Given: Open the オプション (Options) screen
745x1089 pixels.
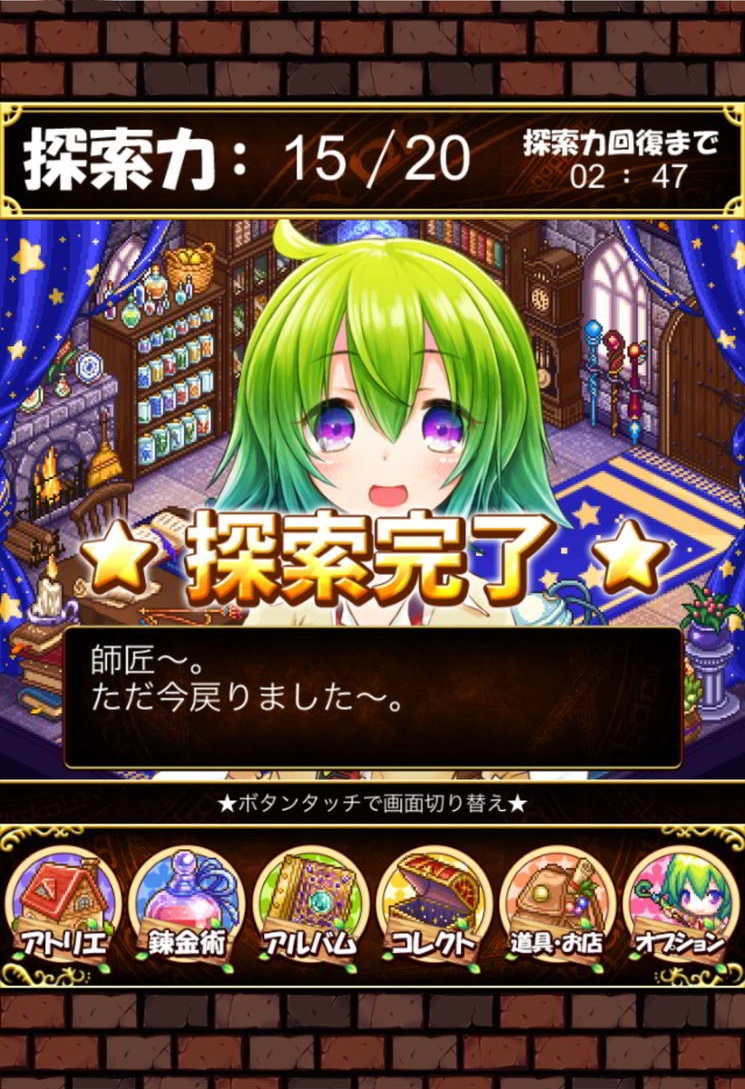Looking at the screenshot, I should tap(680, 906).
